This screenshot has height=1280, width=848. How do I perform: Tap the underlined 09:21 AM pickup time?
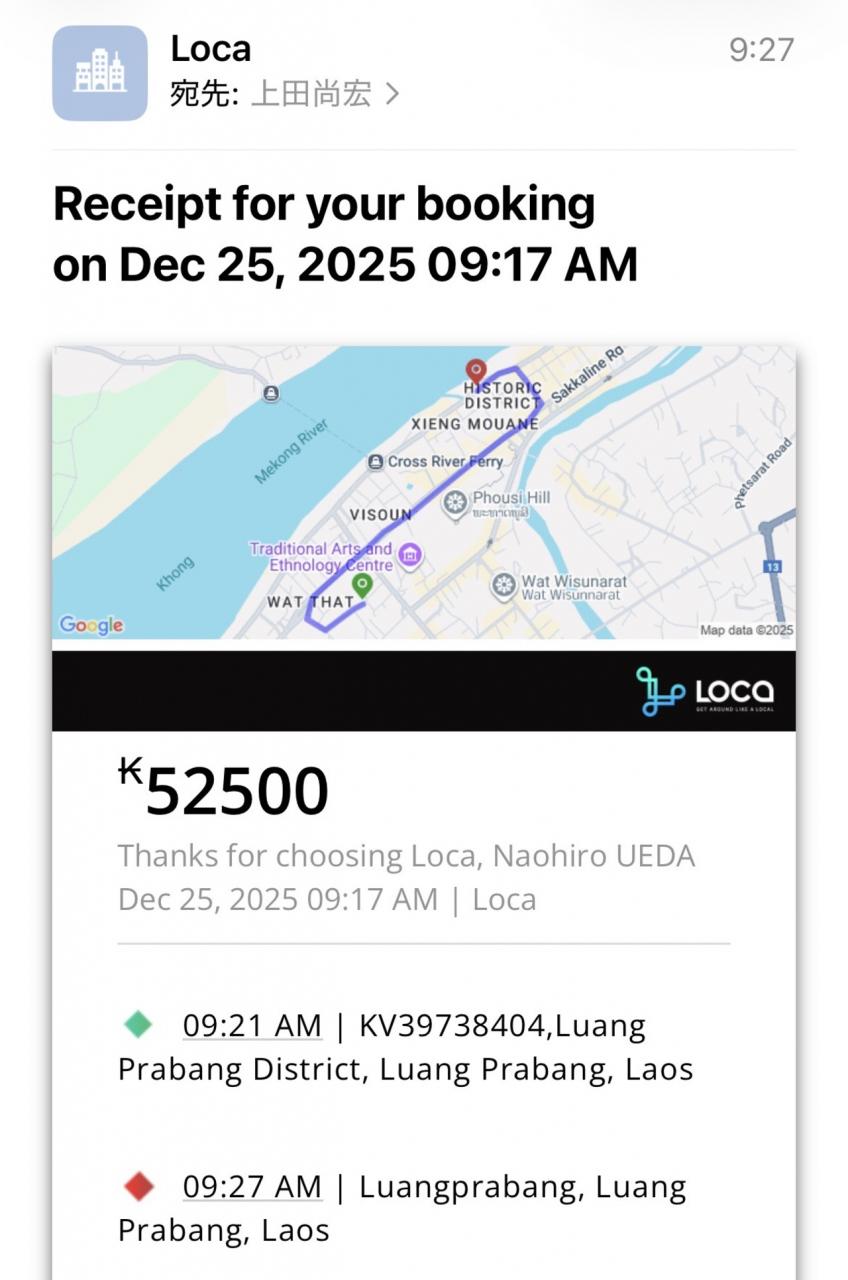tap(252, 1026)
